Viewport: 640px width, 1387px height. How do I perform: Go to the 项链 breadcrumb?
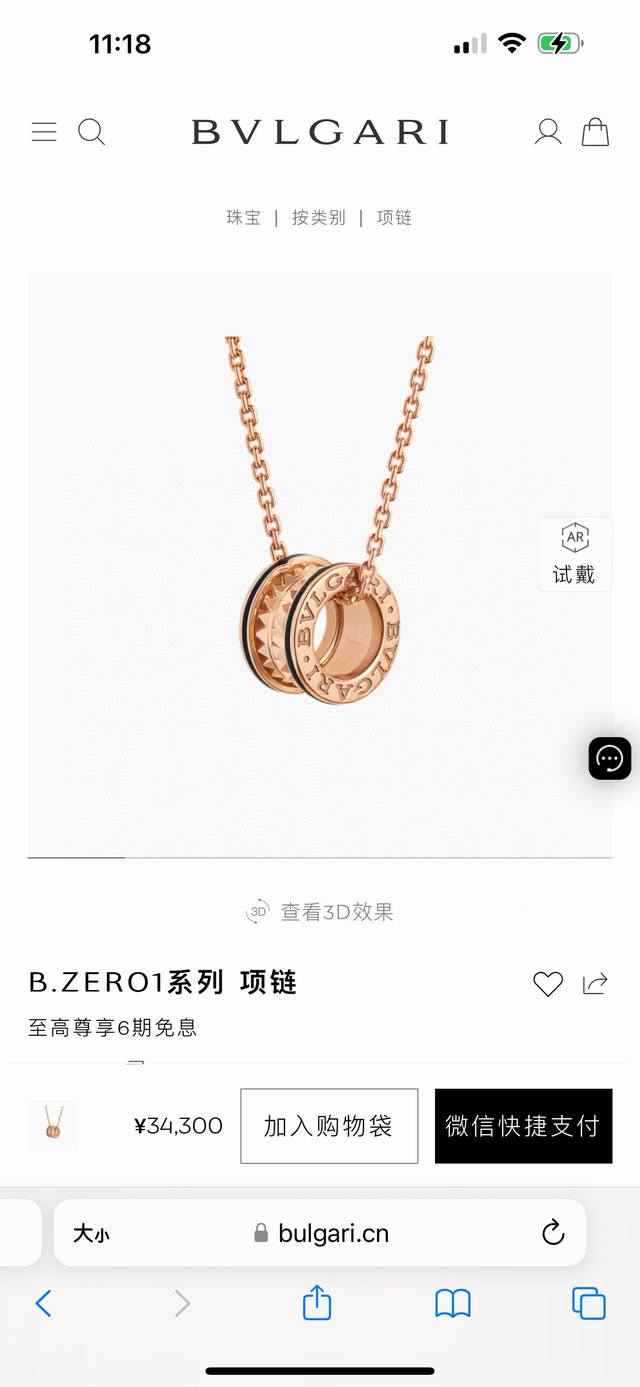(394, 217)
